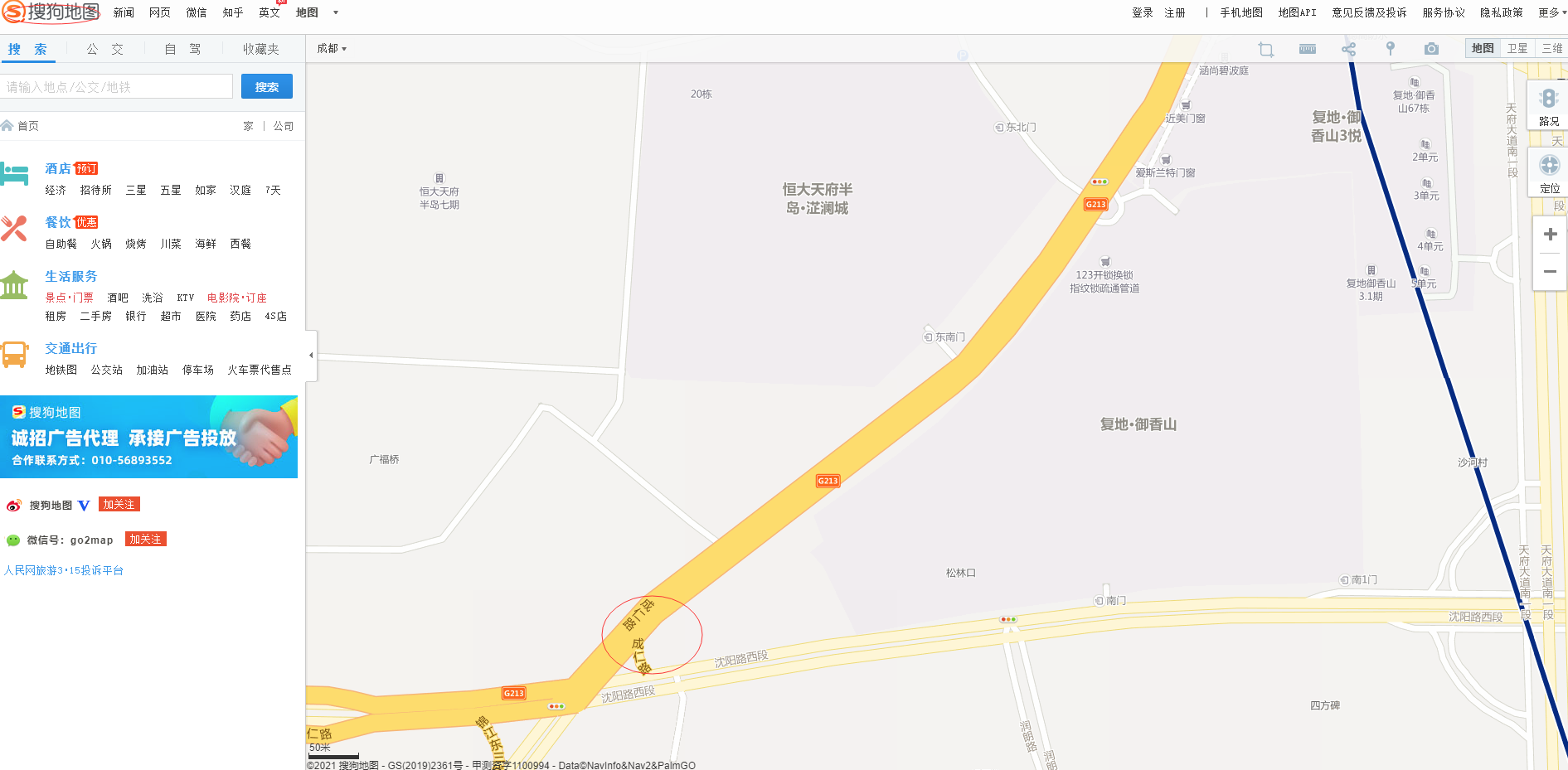Open 登录 login link
Screen dimensions: 1568x770
tap(1142, 12)
